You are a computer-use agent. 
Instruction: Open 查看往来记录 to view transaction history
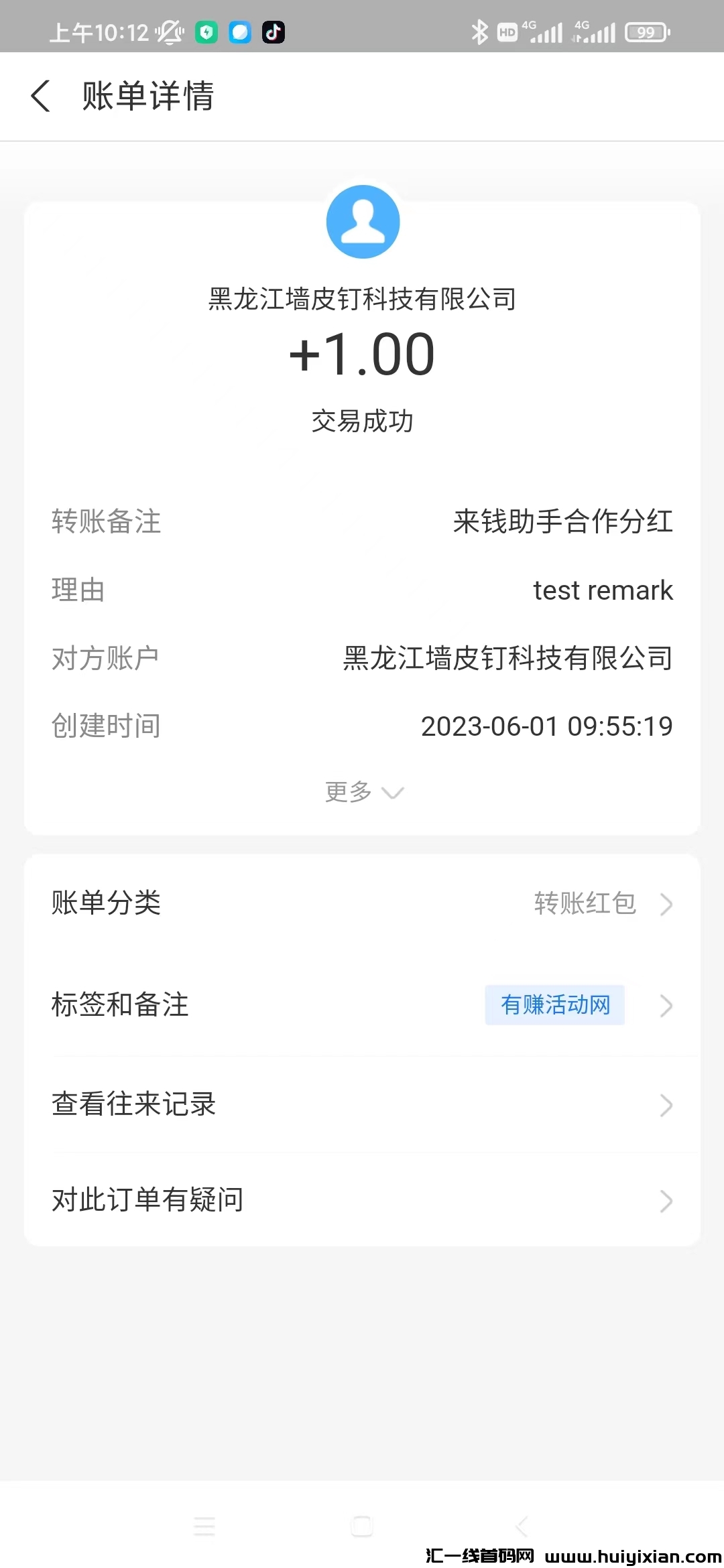[x=362, y=1105]
